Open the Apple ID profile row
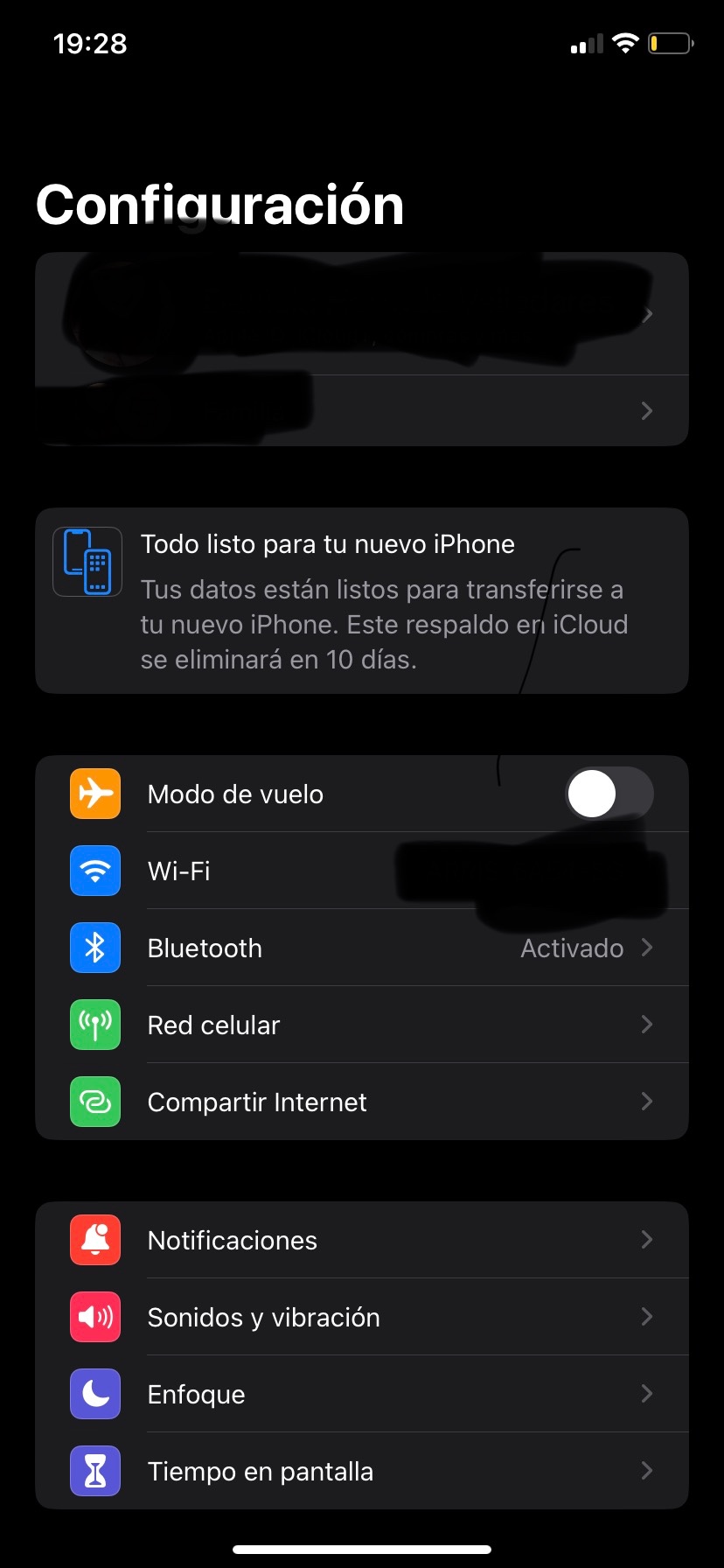The height and width of the screenshot is (1568, 724). 361,314
